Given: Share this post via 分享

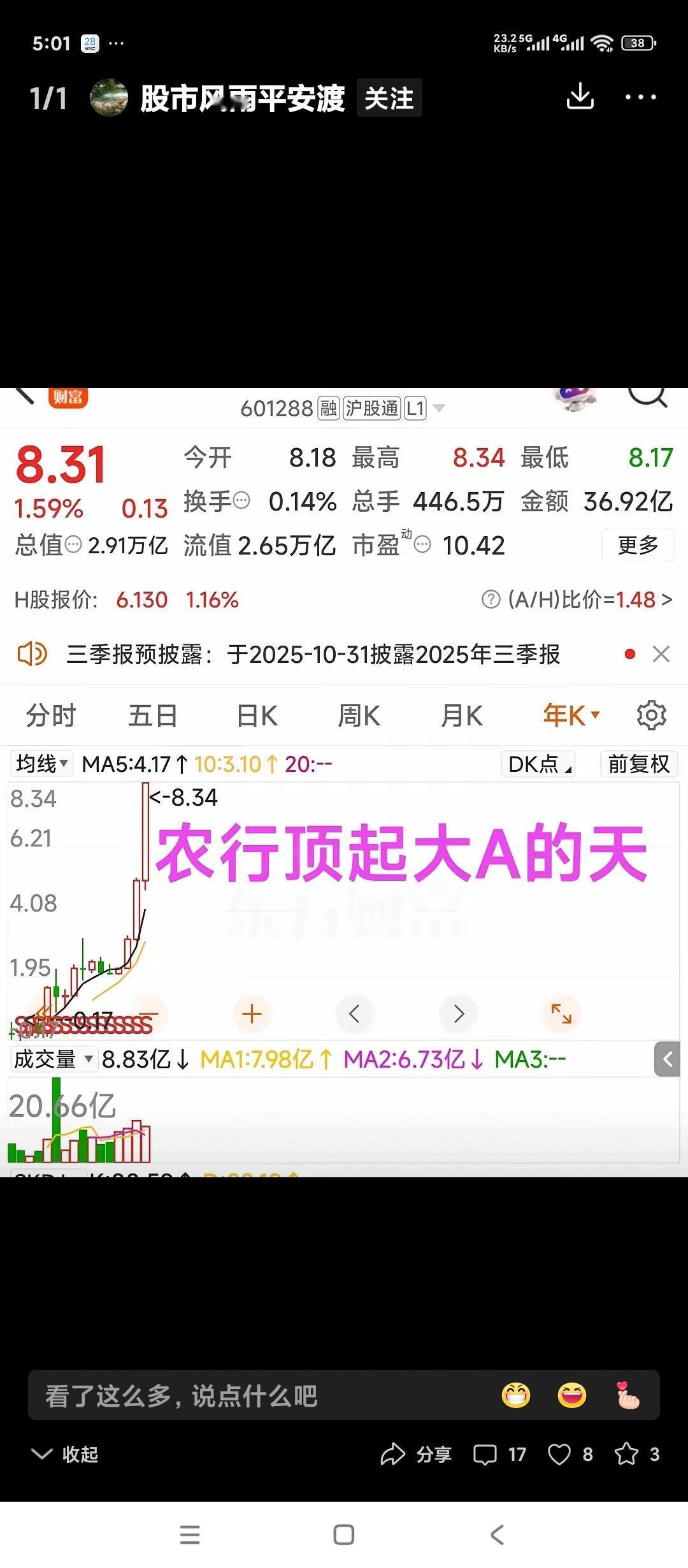Looking at the screenshot, I should [x=416, y=1454].
